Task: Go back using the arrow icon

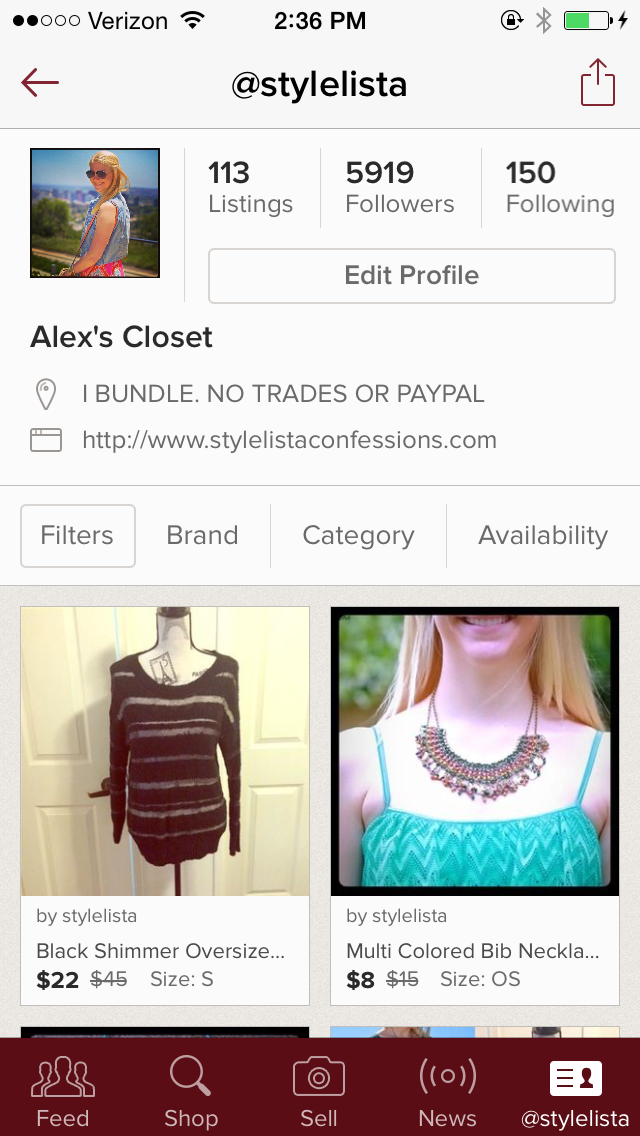Action: click(x=40, y=83)
